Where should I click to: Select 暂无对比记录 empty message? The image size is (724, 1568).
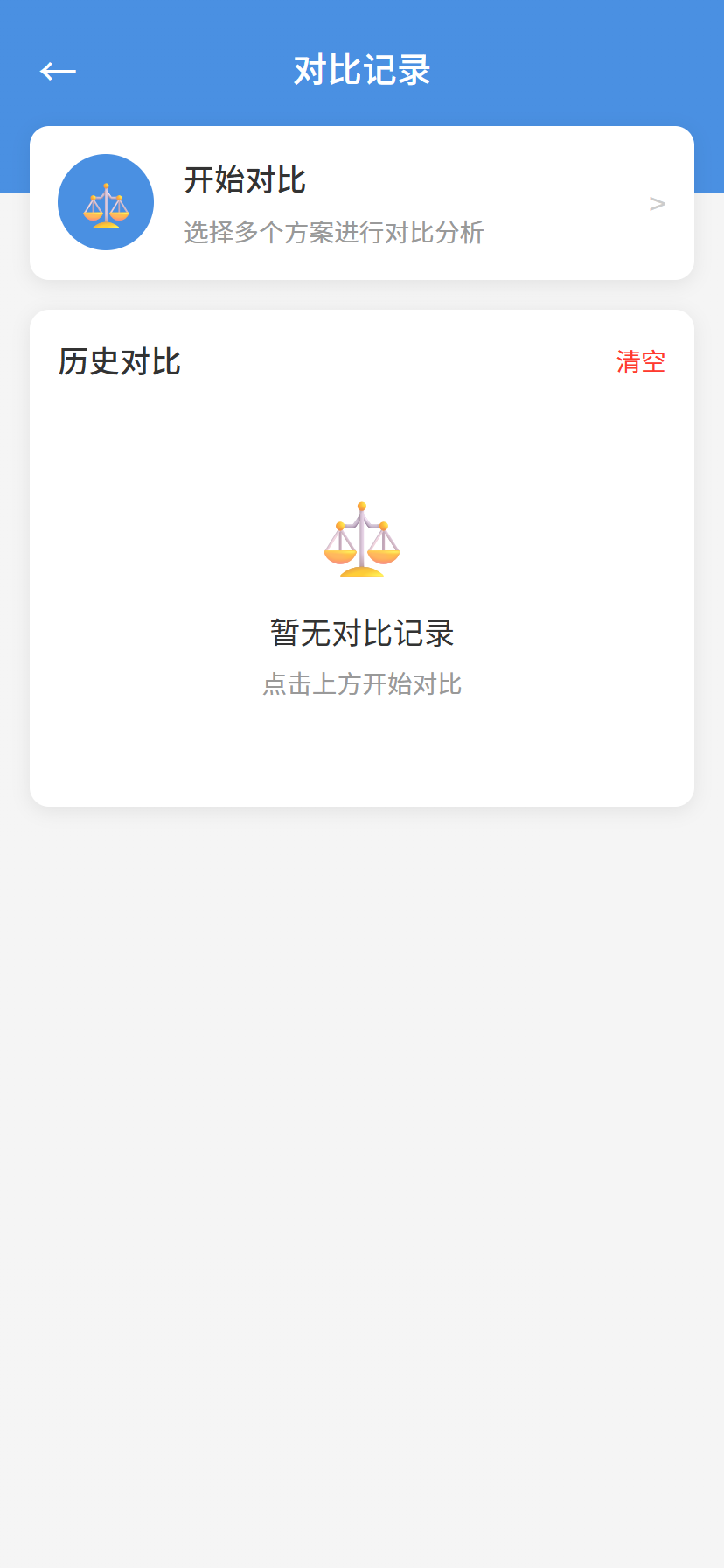pyautogui.click(x=361, y=632)
